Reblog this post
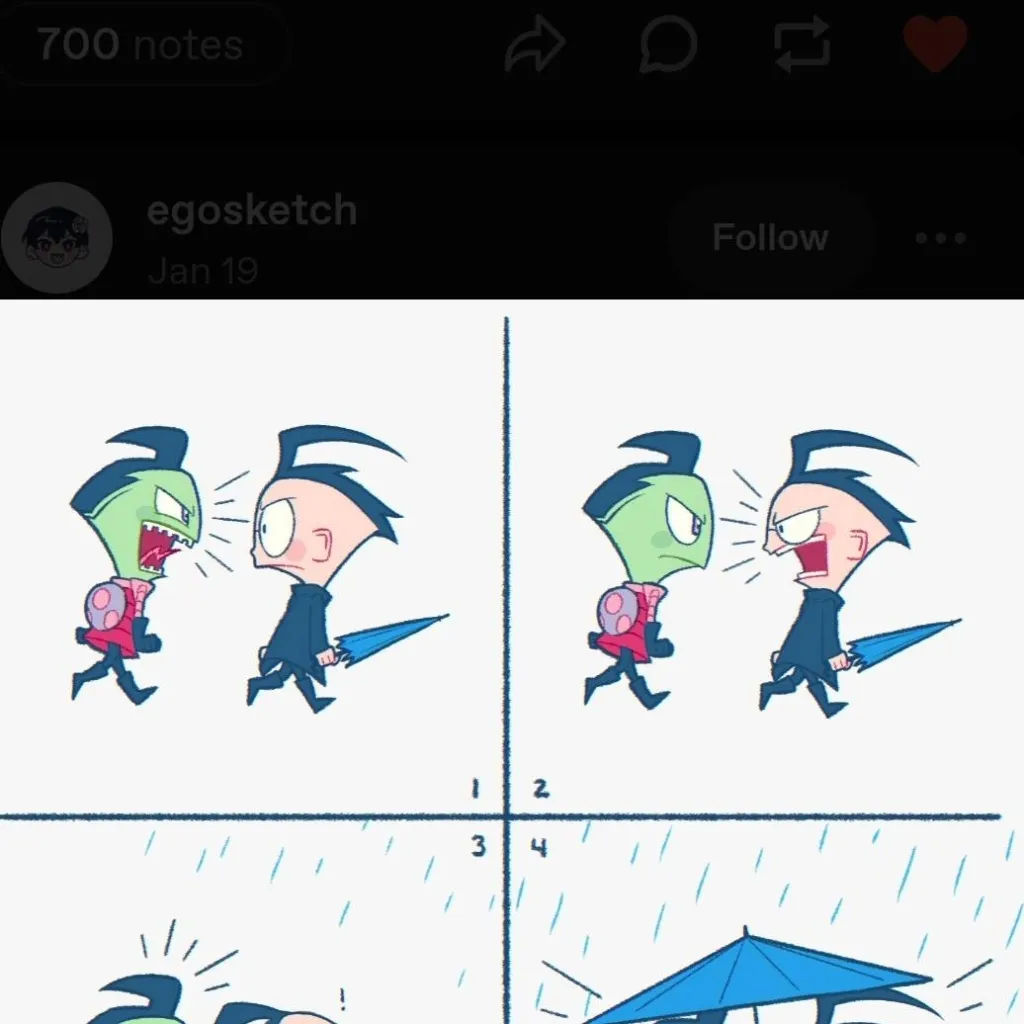The image size is (1024, 1024). pos(802,45)
